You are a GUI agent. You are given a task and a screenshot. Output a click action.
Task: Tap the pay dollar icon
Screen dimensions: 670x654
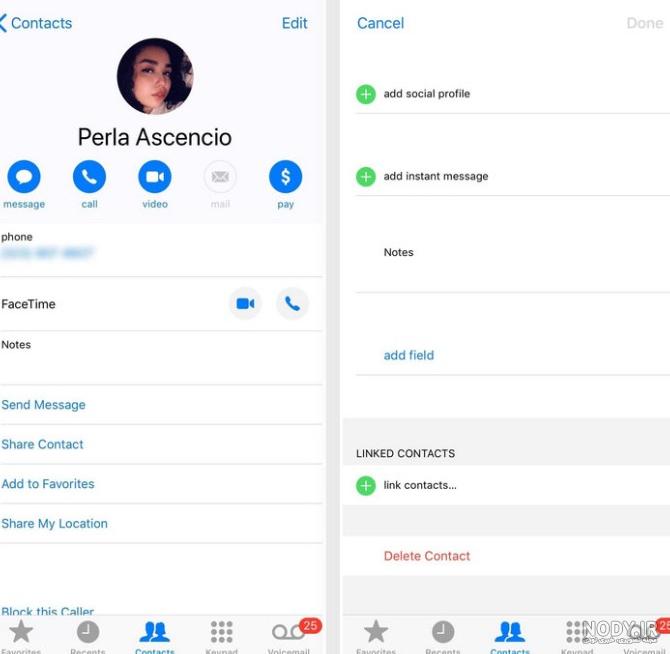[285, 178]
